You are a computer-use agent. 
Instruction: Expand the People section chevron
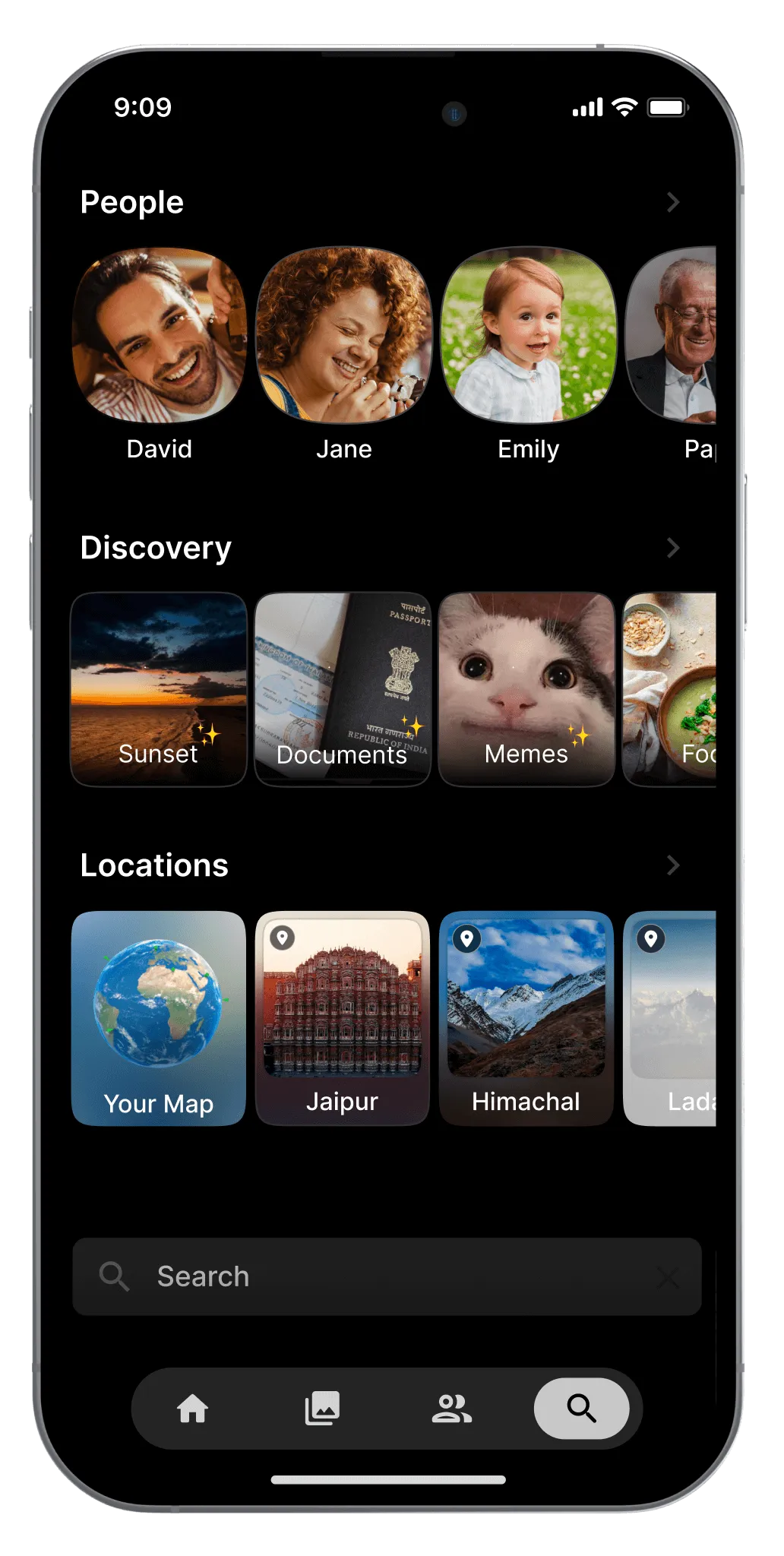point(672,202)
